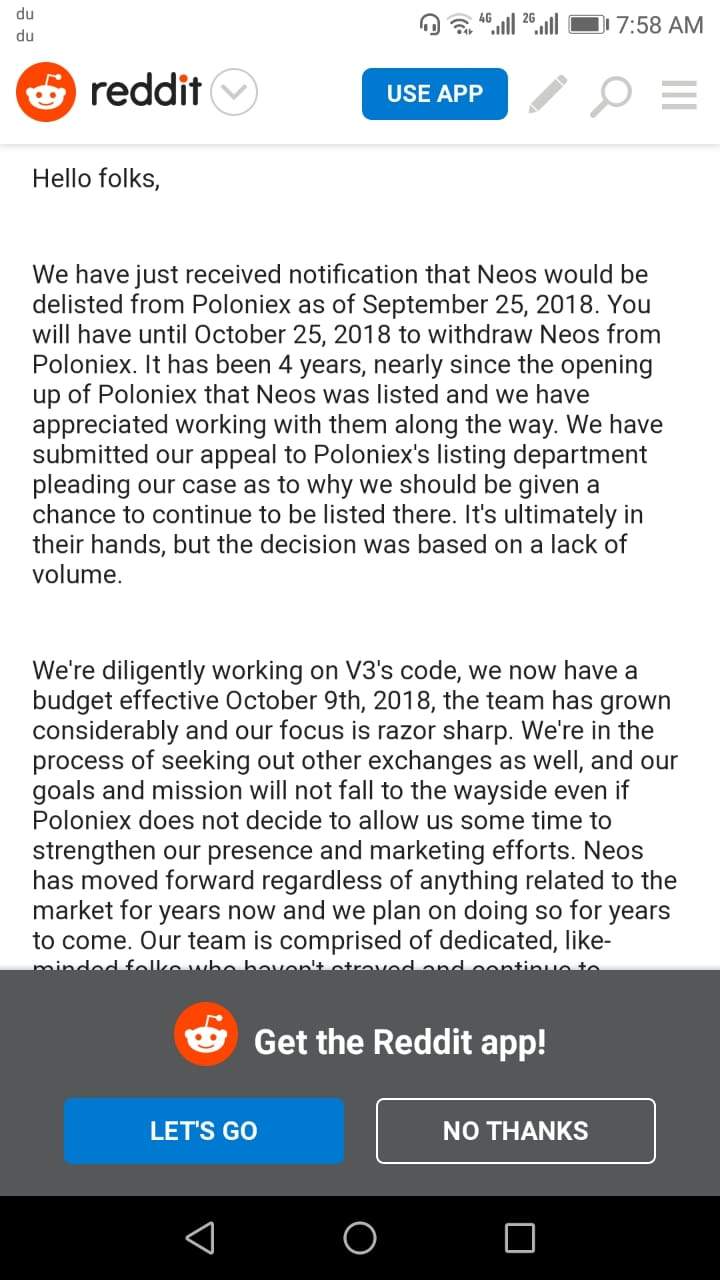Viewport: 720px width, 1280px height.
Task: Tap the USE APP button
Action: [x=434, y=94]
